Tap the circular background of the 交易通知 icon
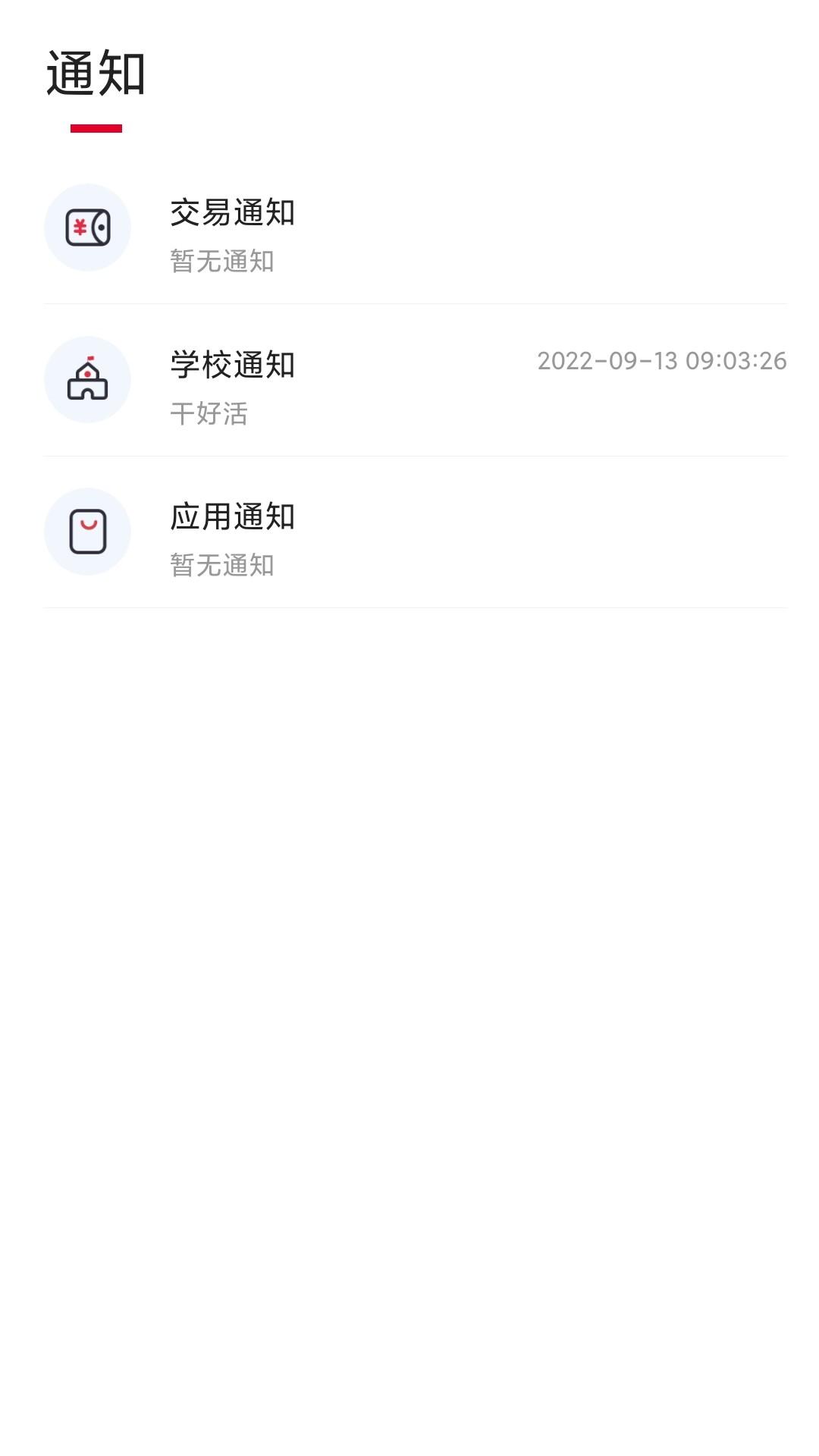Viewport: 819px width, 1456px height. (x=87, y=227)
